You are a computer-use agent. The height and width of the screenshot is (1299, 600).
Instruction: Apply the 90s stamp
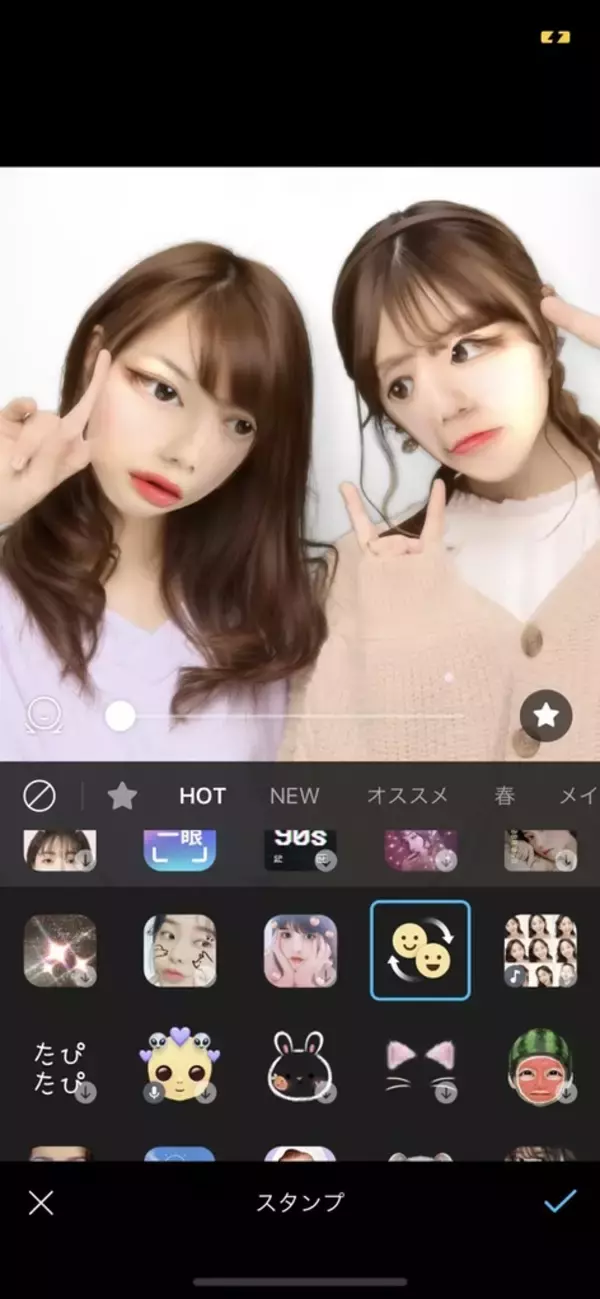tap(300, 850)
